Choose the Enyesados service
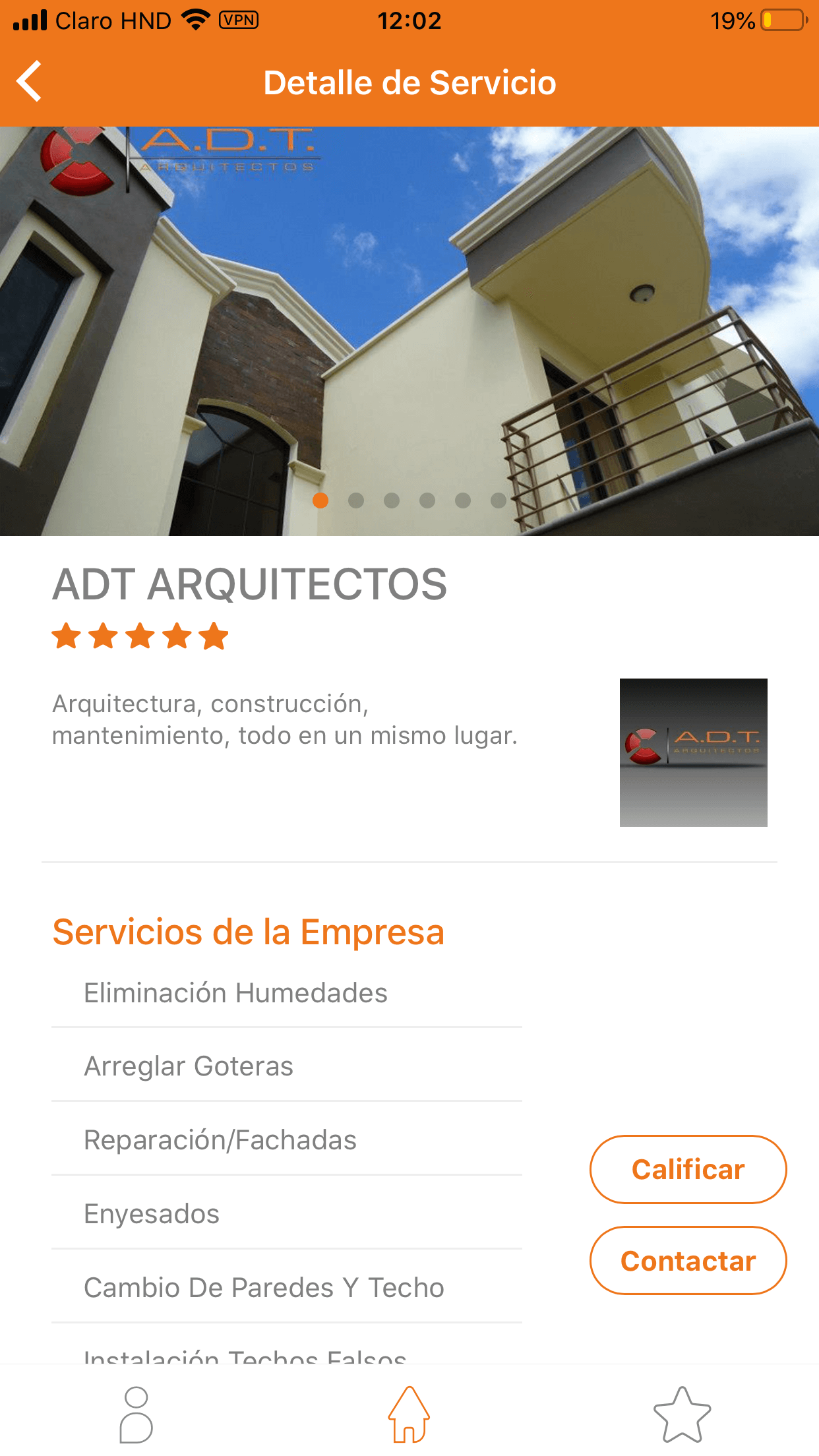Image resolution: width=819 pixels, height=1456 pixels. click(152, 1214)
